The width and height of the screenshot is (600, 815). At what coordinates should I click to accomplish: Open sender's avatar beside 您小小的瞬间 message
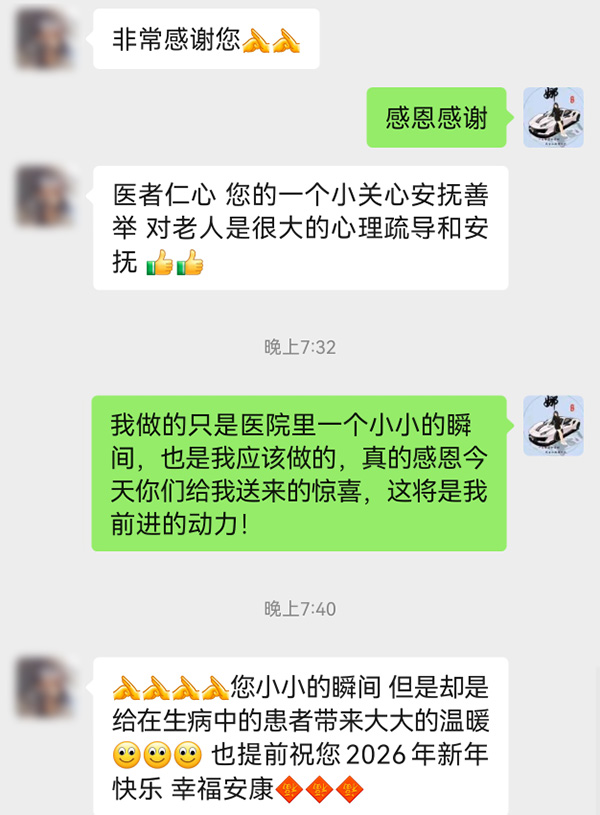point(46,686)
